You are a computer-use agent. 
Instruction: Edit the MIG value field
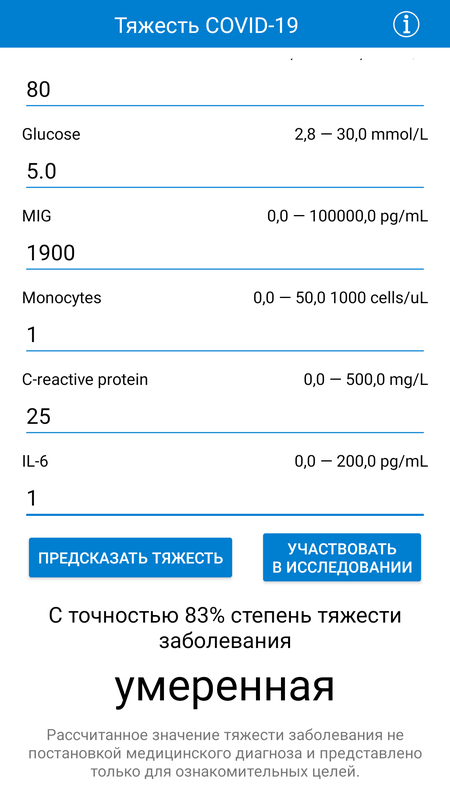pos(225,253)
